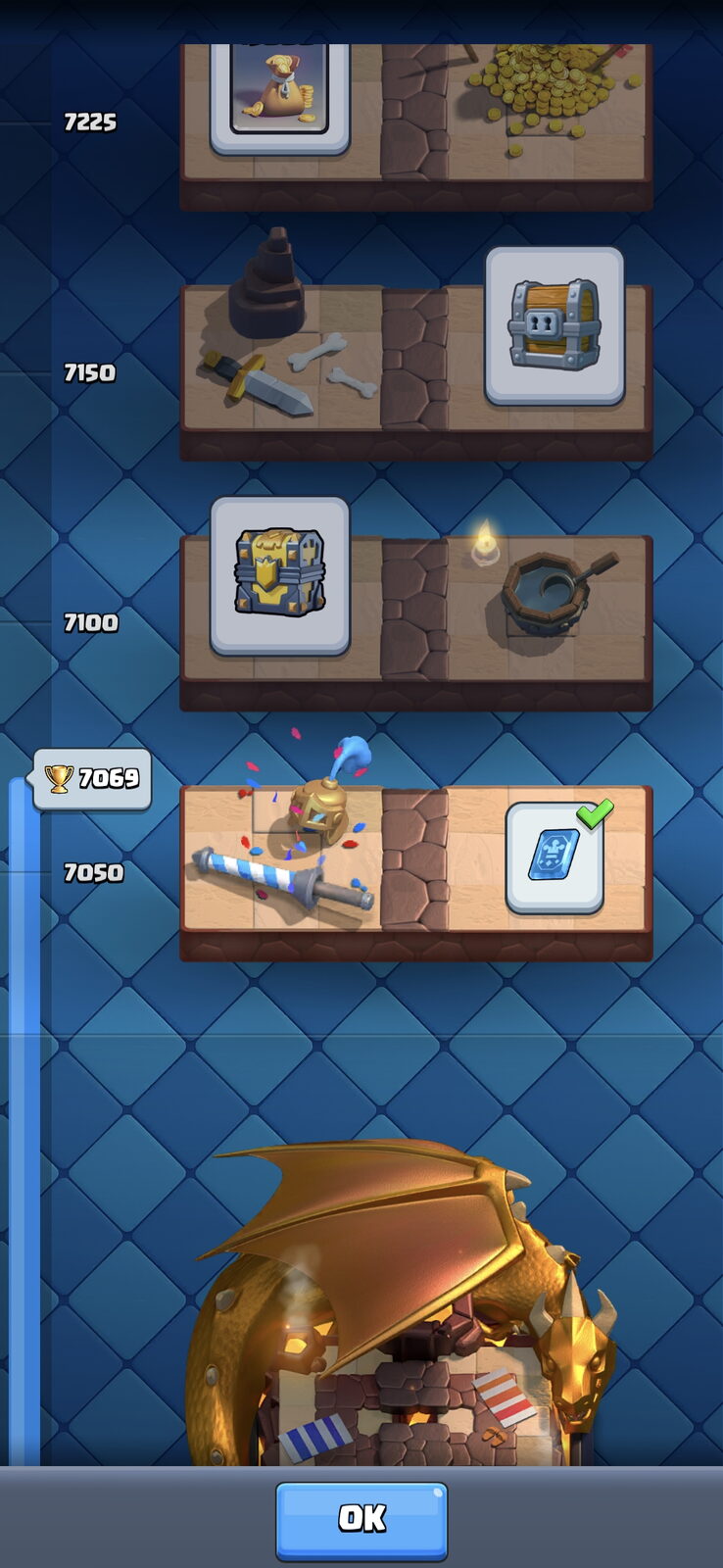Open the gold bag reward at 7225

pyautogui.click(x=280, y=98)
